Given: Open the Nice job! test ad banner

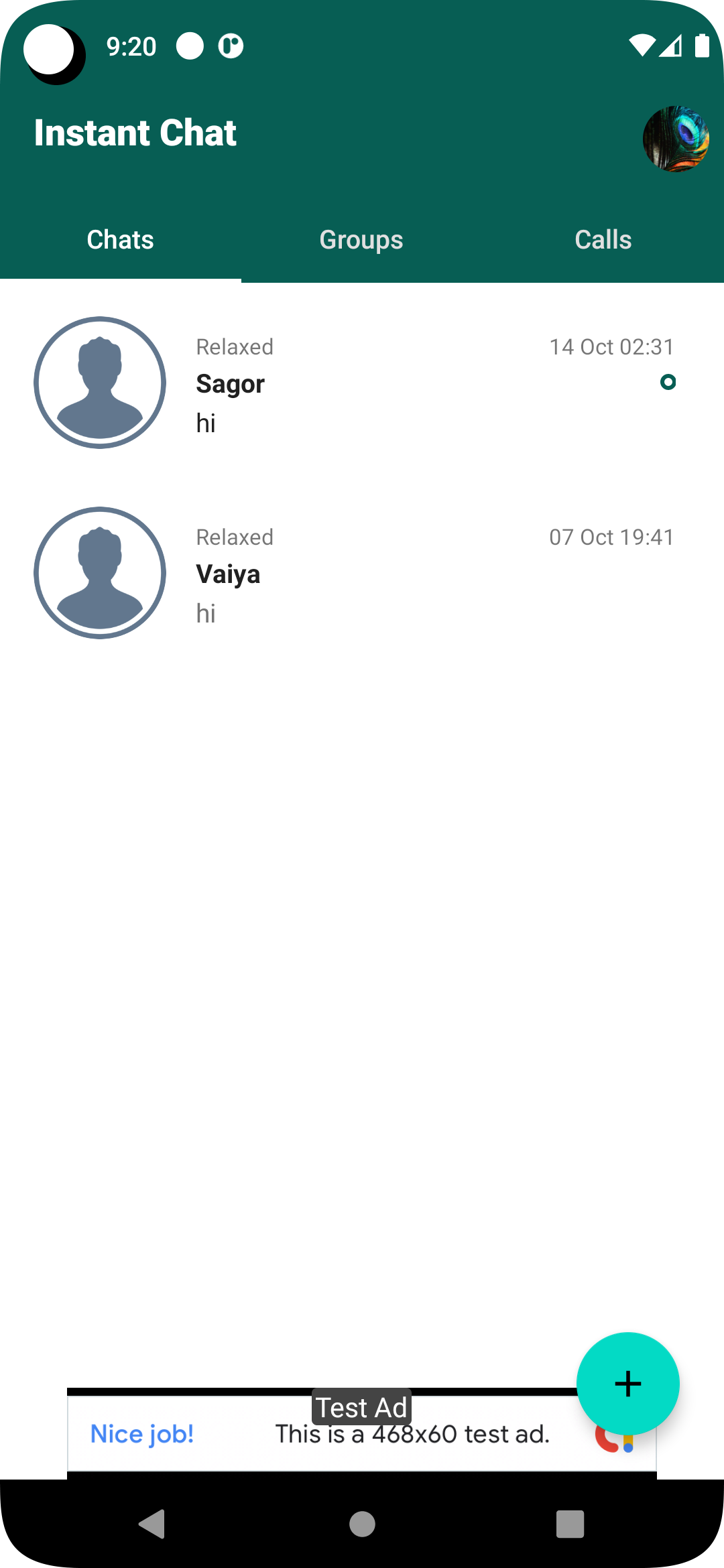Looking at the screenshot, I should click(x=322, y=1435).
